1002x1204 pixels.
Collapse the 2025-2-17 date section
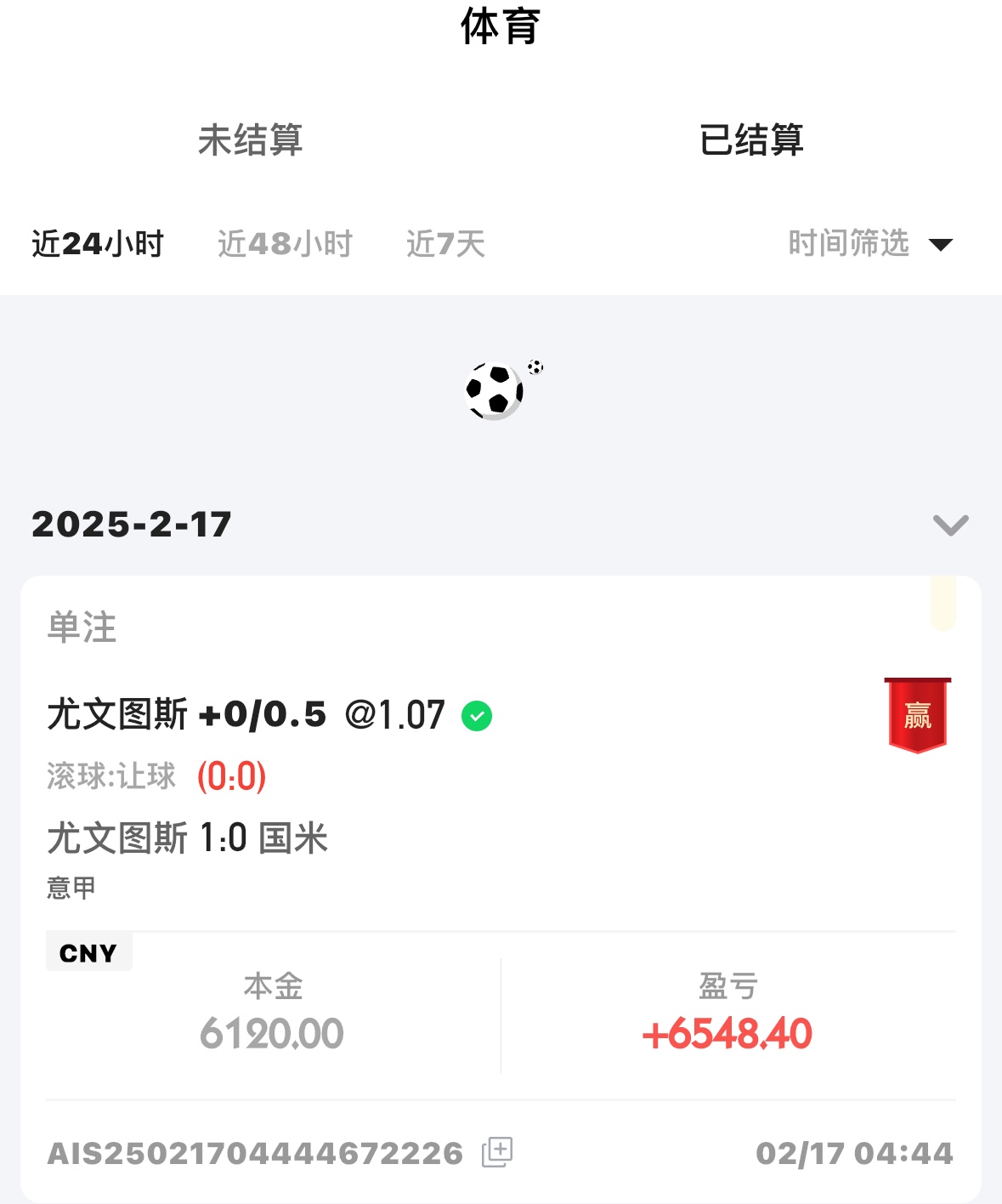coord(950,525)
